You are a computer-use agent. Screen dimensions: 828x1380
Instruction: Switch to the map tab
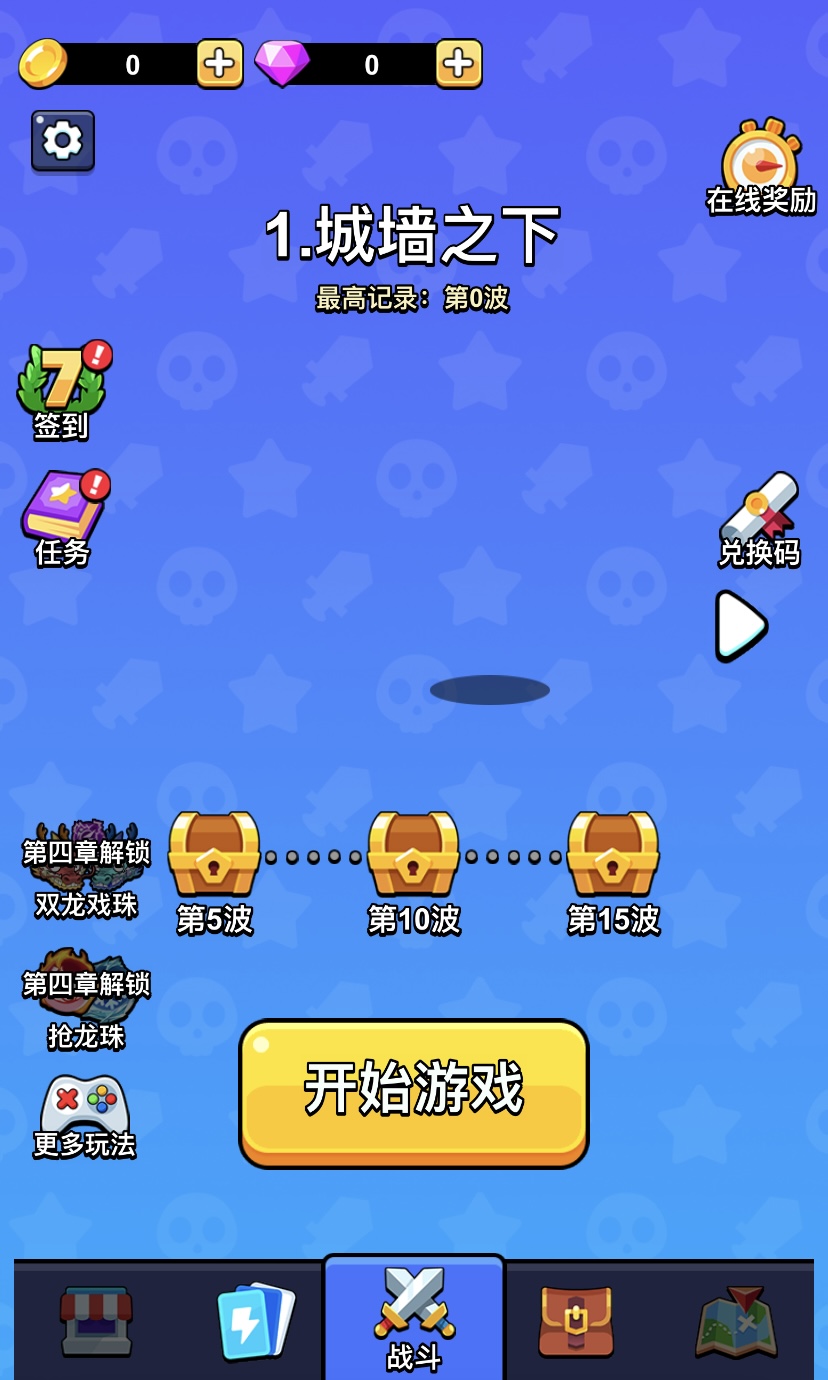click(736, 1320)
